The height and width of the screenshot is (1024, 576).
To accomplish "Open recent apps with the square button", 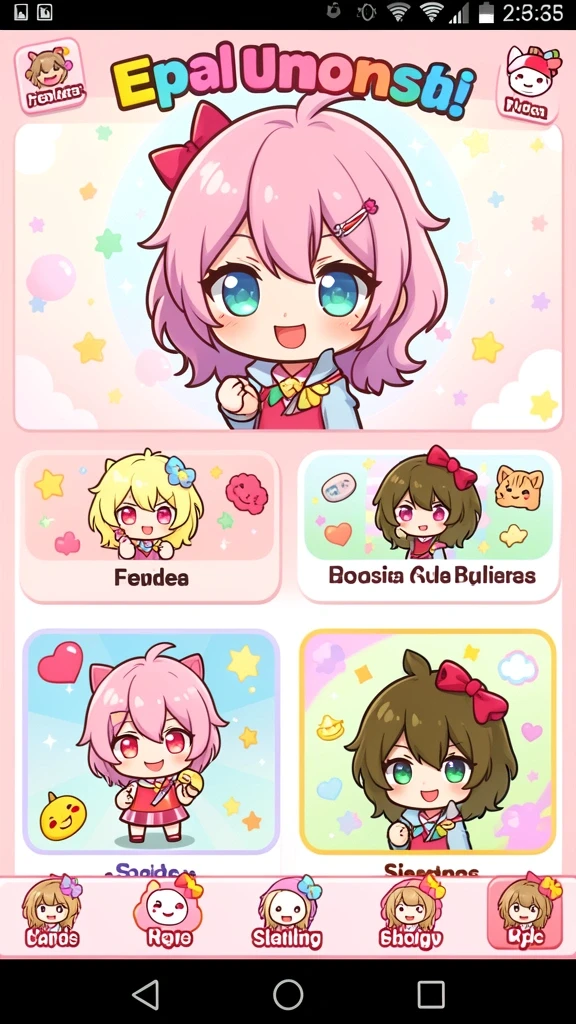I will [431, 995].
